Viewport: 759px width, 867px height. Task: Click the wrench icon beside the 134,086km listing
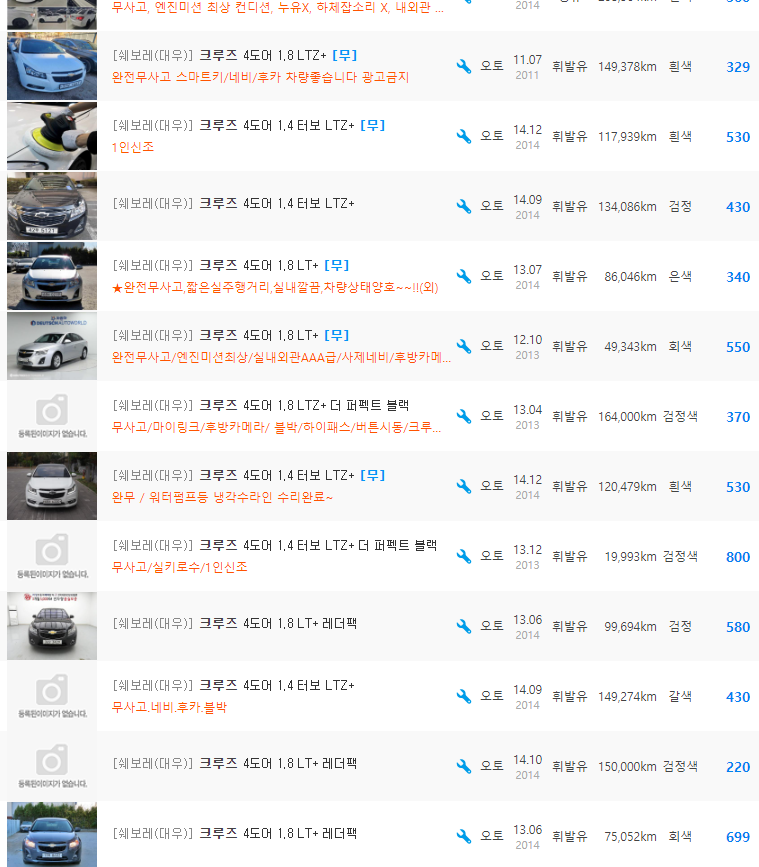pos(462,204)
